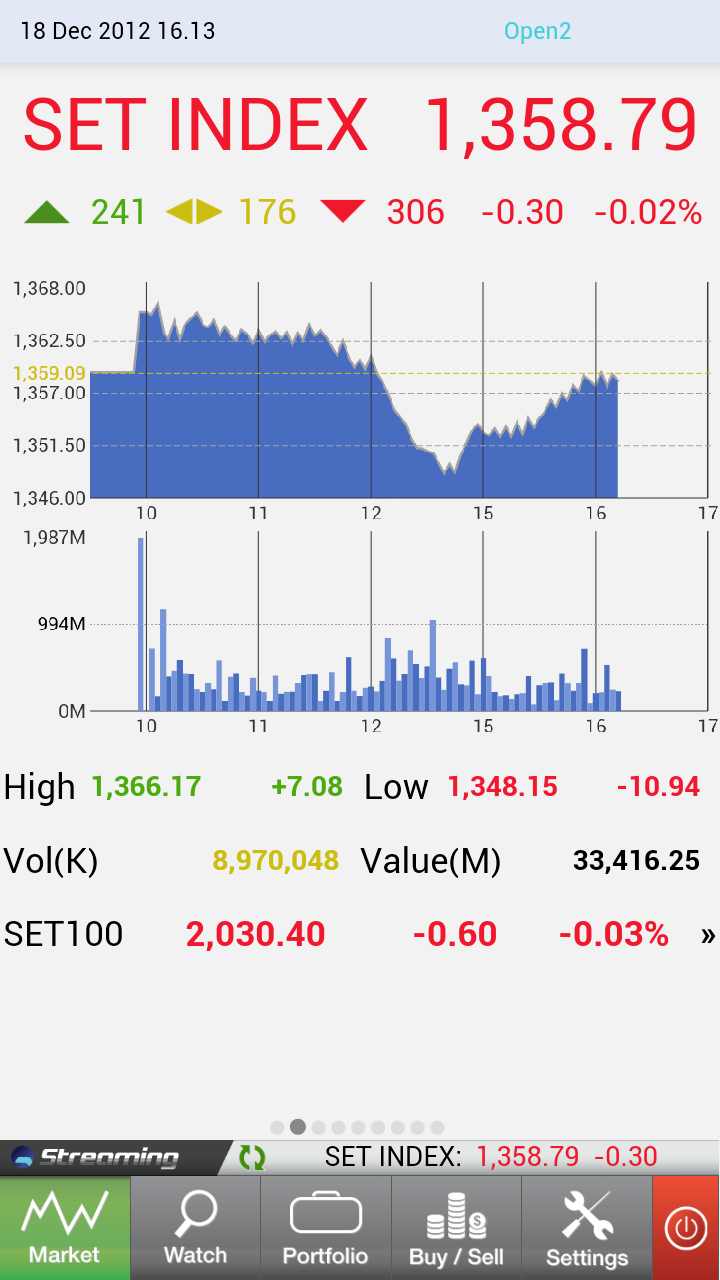Tap the red power logout button
Viewport: 720px width, 1280px height.
pos(686,1228)
